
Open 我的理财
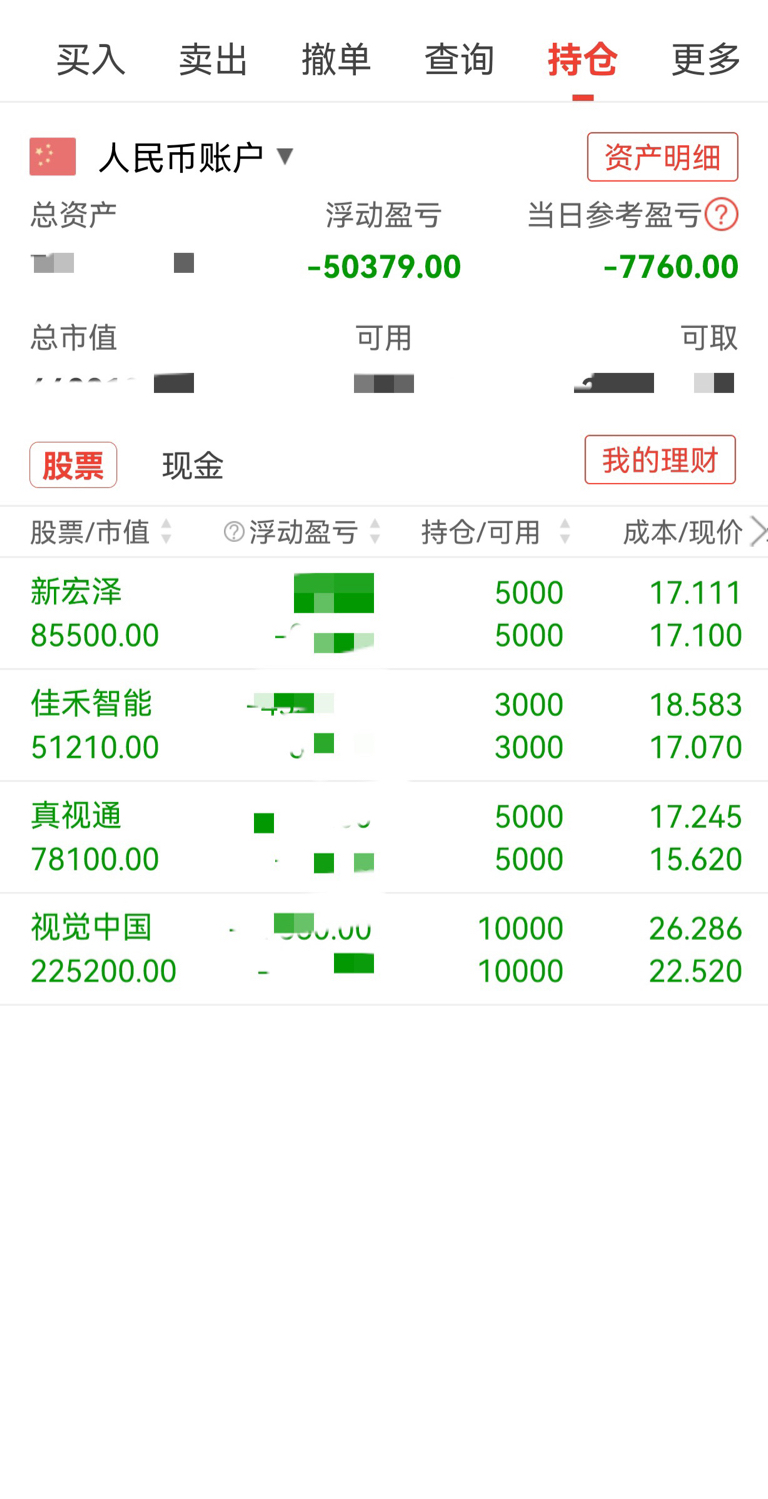coord(660,460)
